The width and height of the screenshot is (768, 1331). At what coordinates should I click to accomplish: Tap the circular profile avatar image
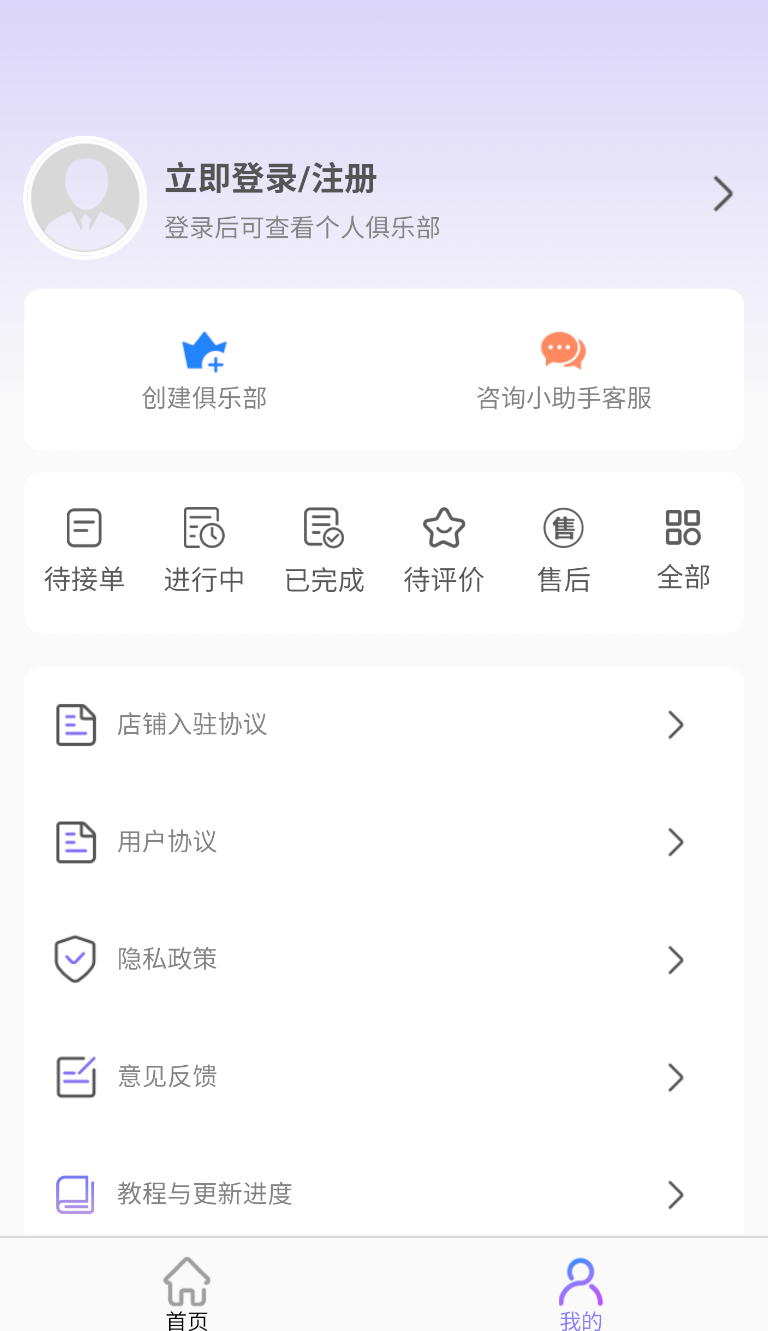(x=85, y=197)
